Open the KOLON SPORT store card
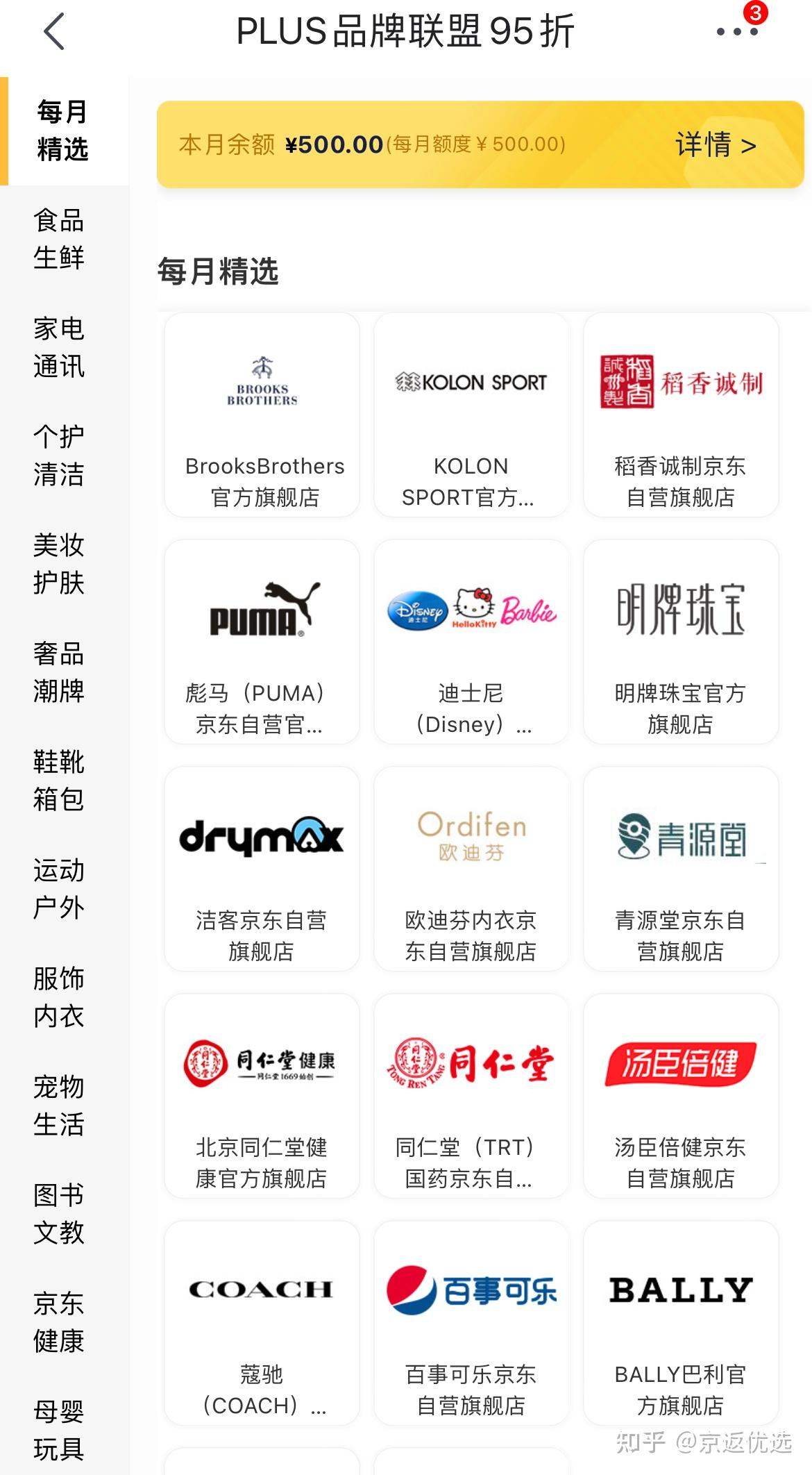Viewport: 812px width, 1475px height. (471, 415)
